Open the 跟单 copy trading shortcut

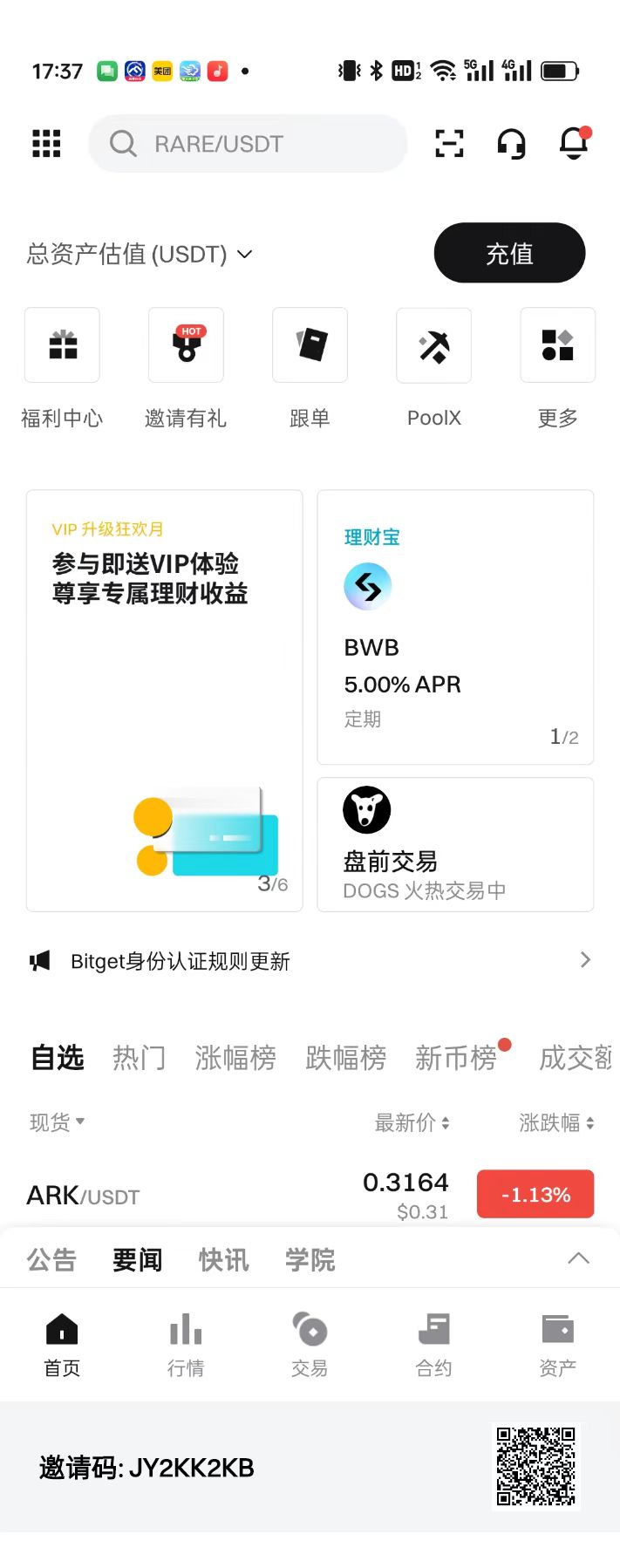(x=310, y=345)
